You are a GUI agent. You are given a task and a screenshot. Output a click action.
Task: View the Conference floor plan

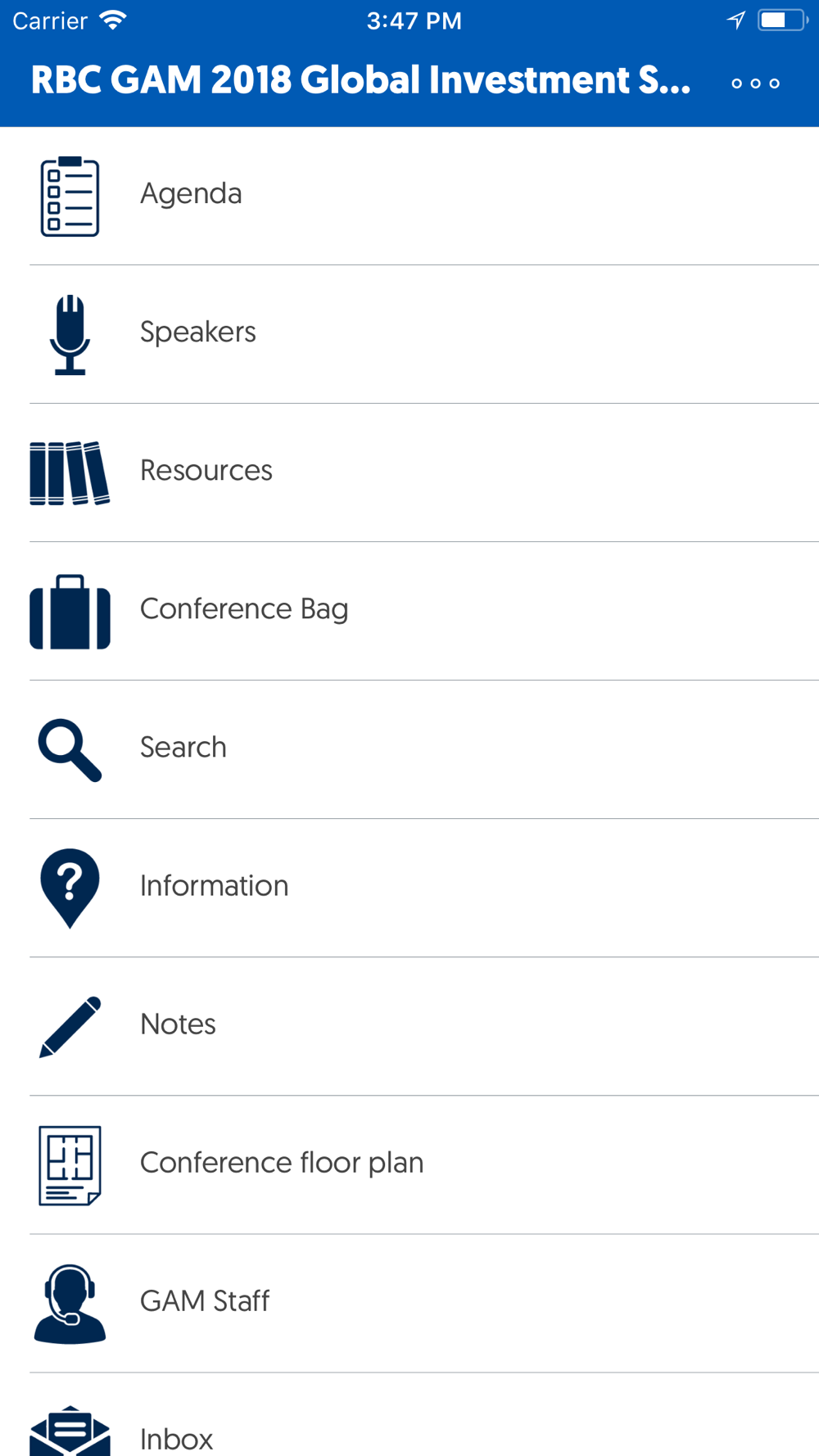click(409, 1164)
